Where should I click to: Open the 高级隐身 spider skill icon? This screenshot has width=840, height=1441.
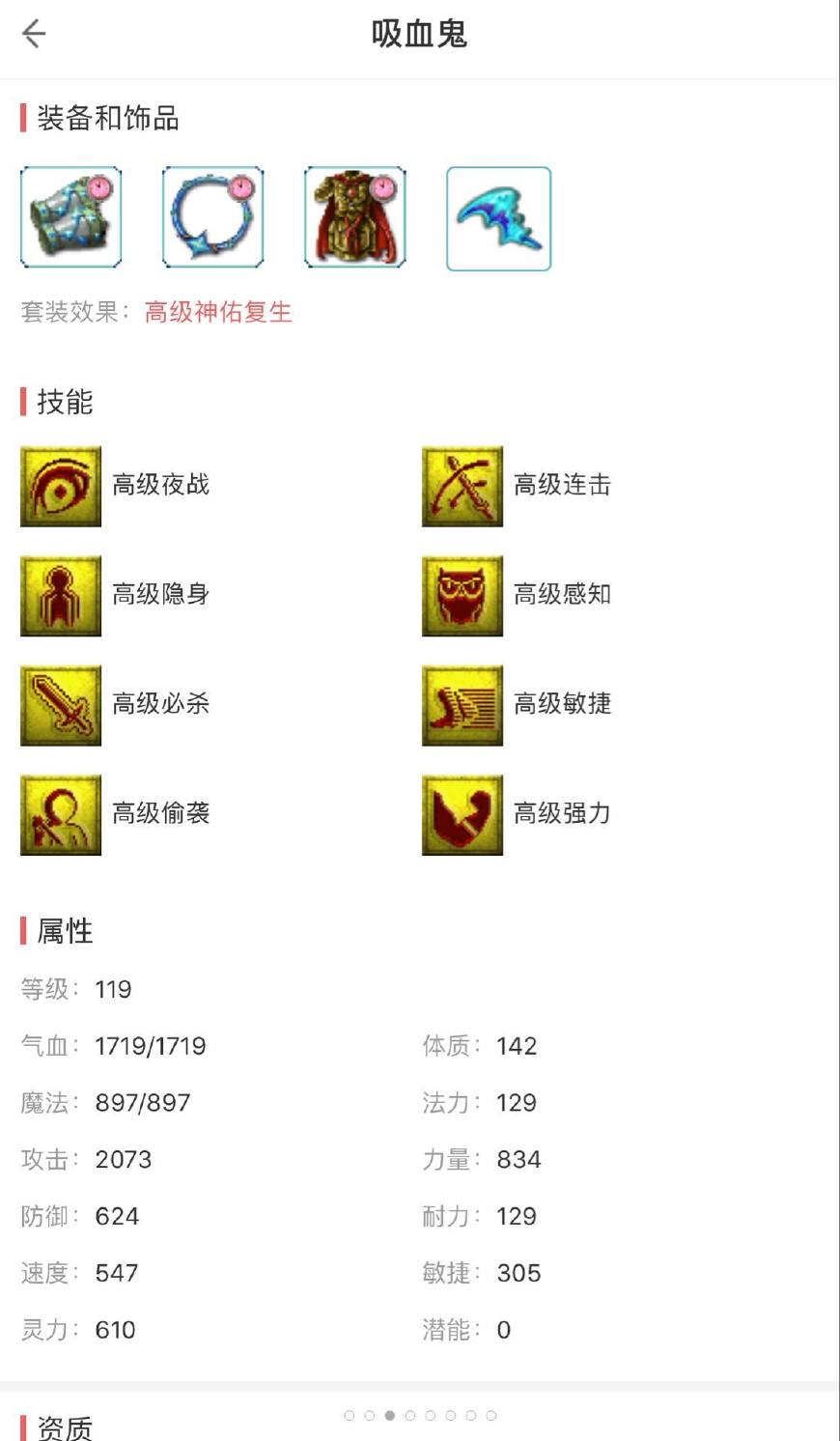tap(60, 596)
